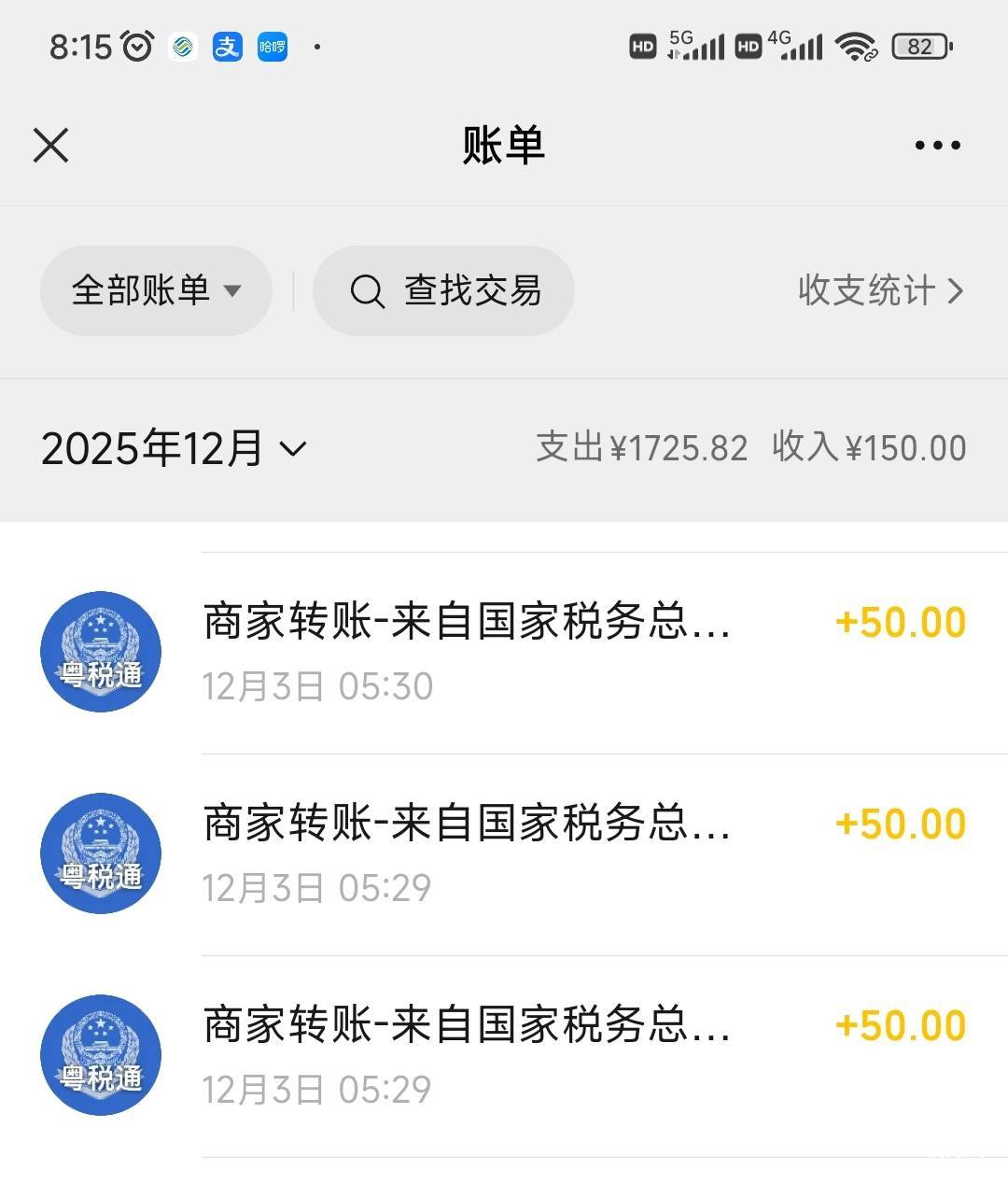This screenshot has height=1184, width=1008.
Task: Tap the 查找交易 search box
Action: click(x=444, y=290)
